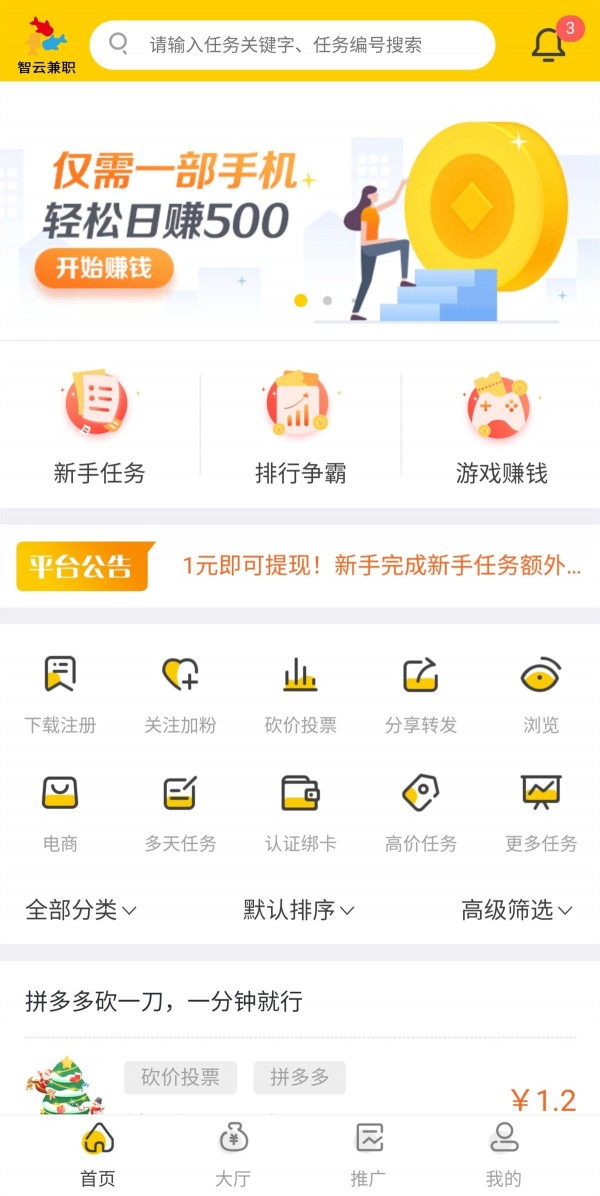This screenshot has width=600, height=1196.
Task: Expand the 默认排序 sort dropdown
Action: [x=299, y=910]
